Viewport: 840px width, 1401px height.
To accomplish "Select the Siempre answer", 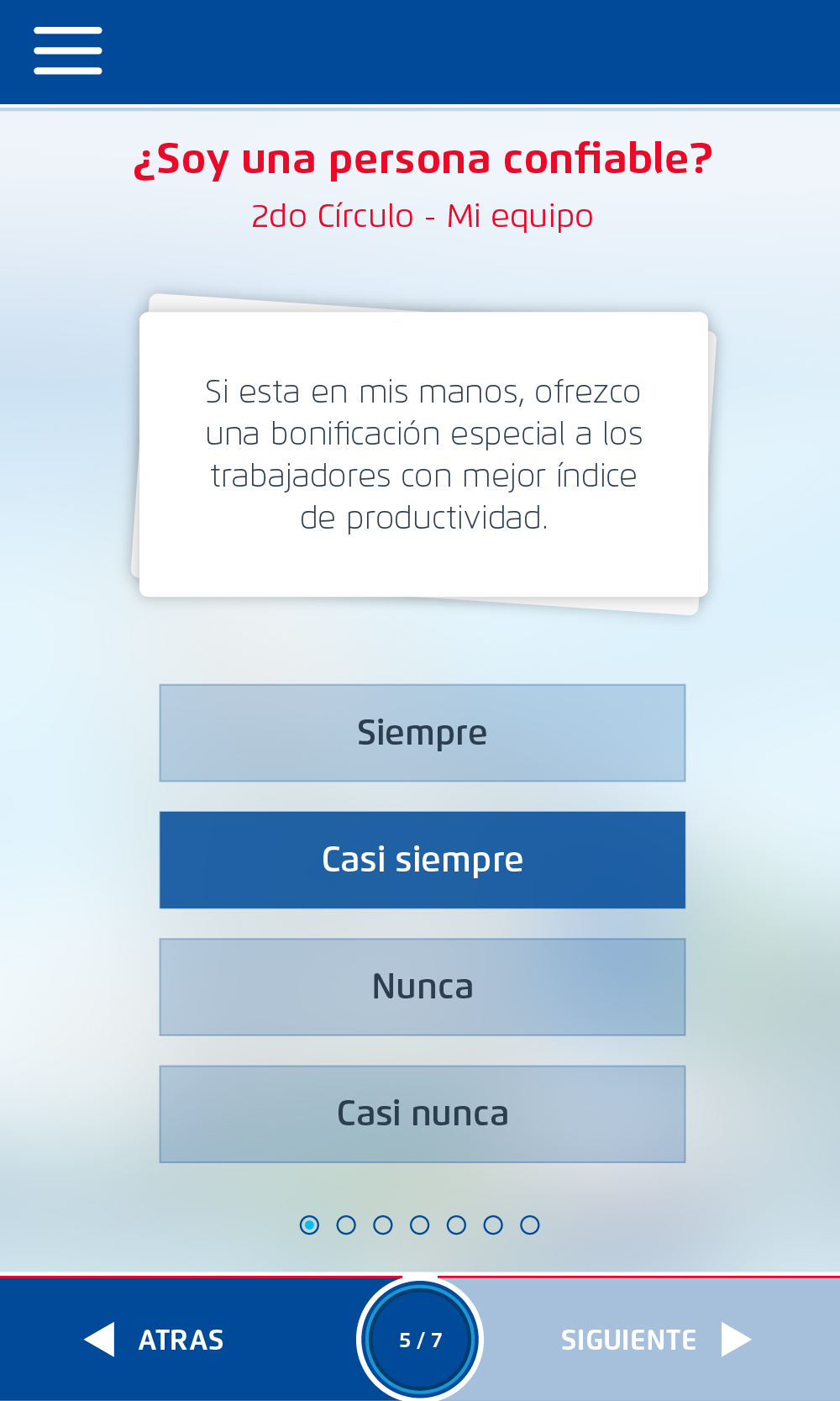I will pos(423,733).
